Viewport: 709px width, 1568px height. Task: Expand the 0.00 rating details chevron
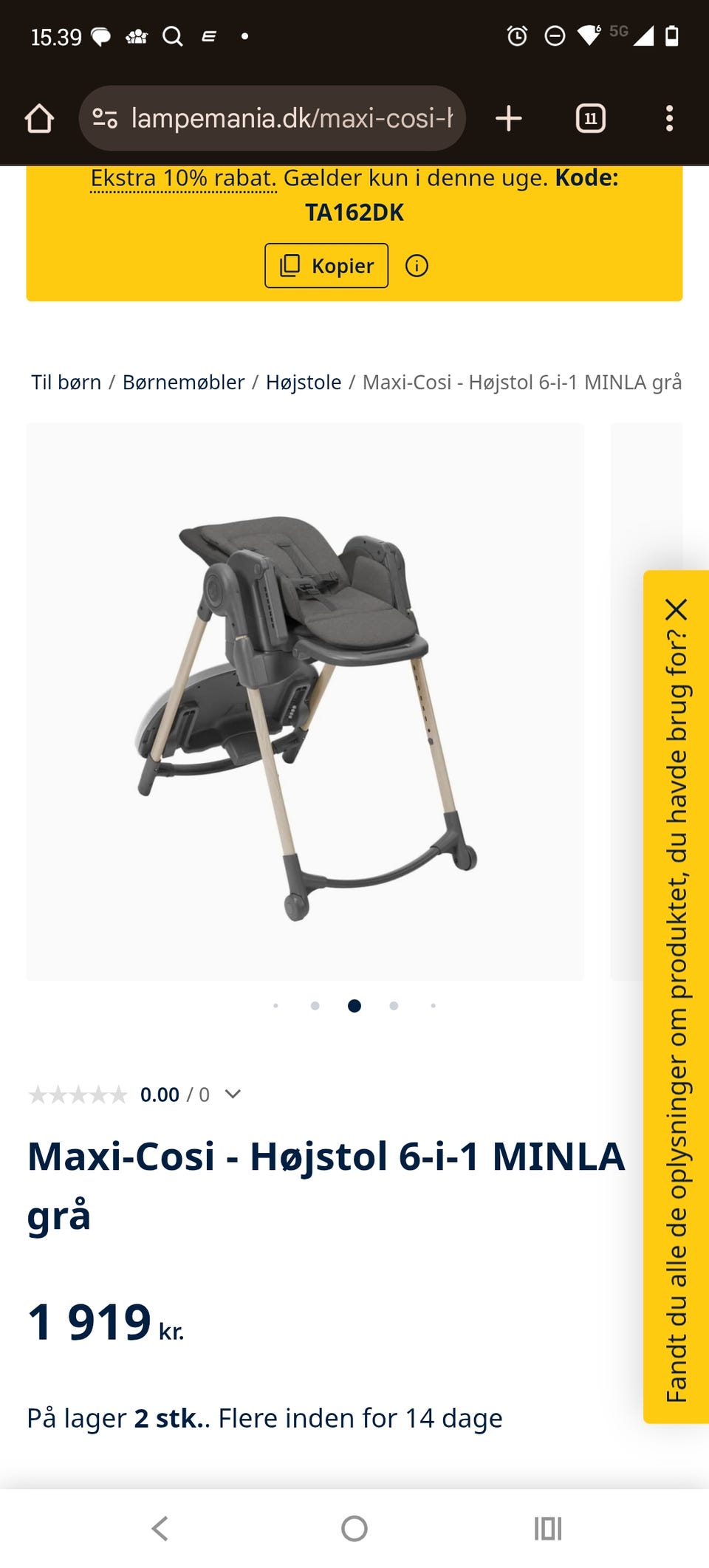pos(233,1094)
